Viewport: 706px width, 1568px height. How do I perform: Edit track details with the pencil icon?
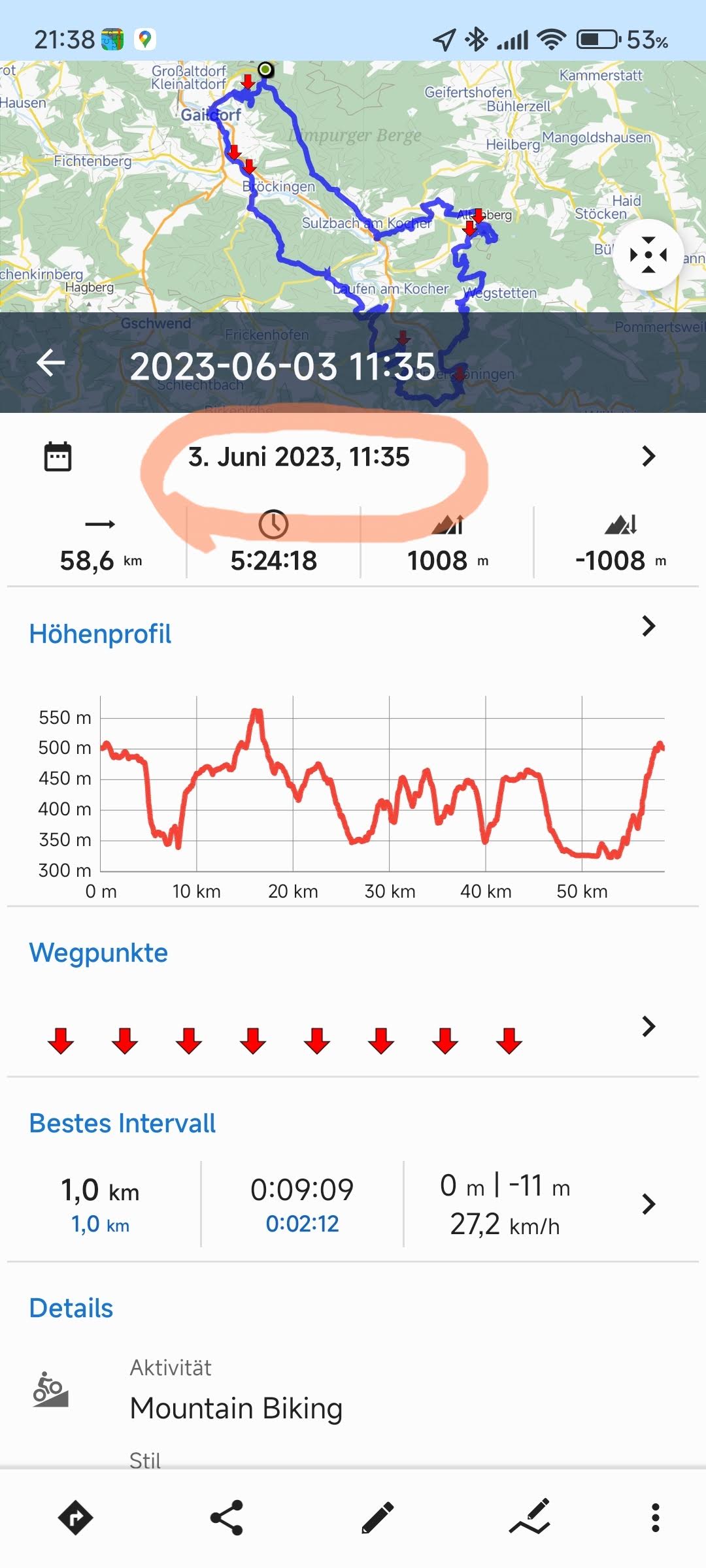(377, 1518)
